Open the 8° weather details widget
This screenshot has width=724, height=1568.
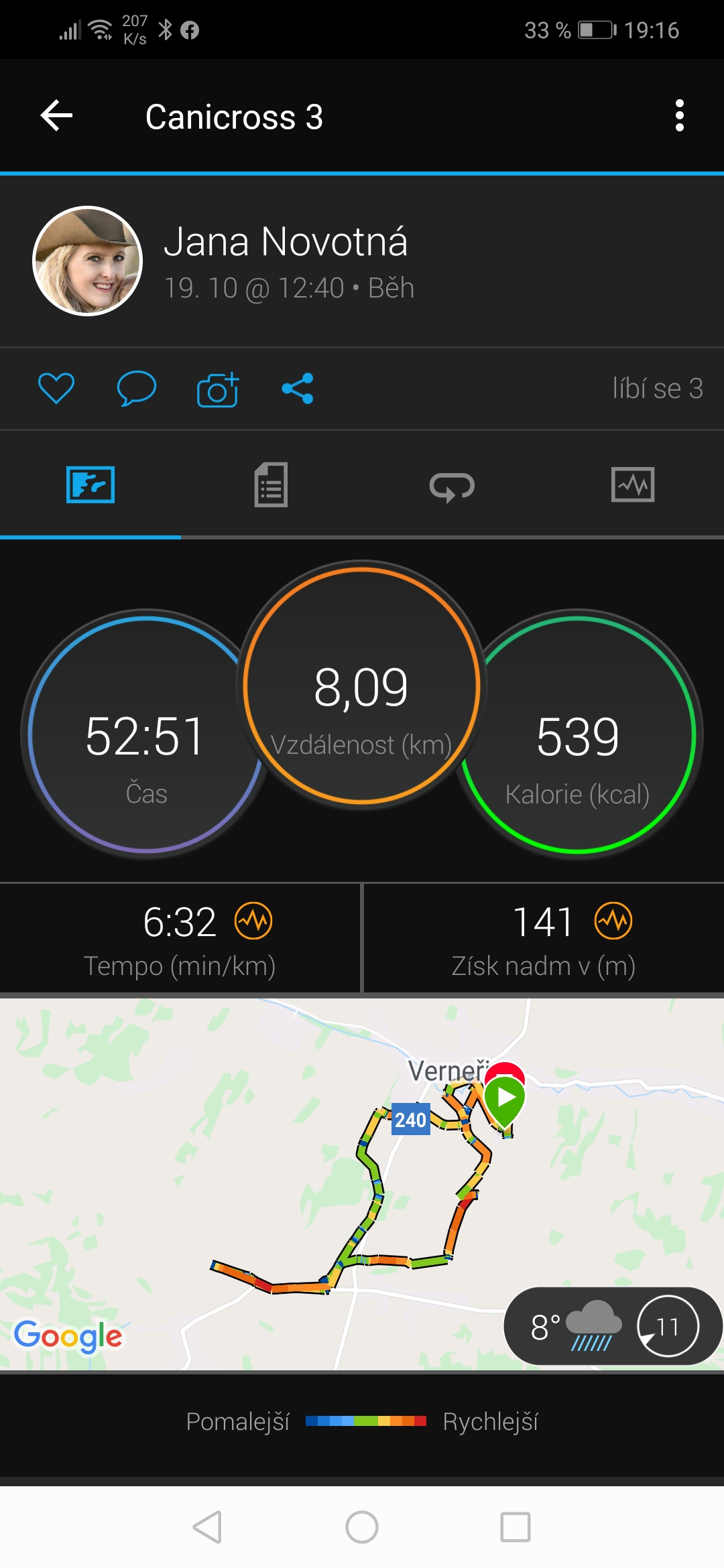pyautogui.click(x=613, y=1326)
